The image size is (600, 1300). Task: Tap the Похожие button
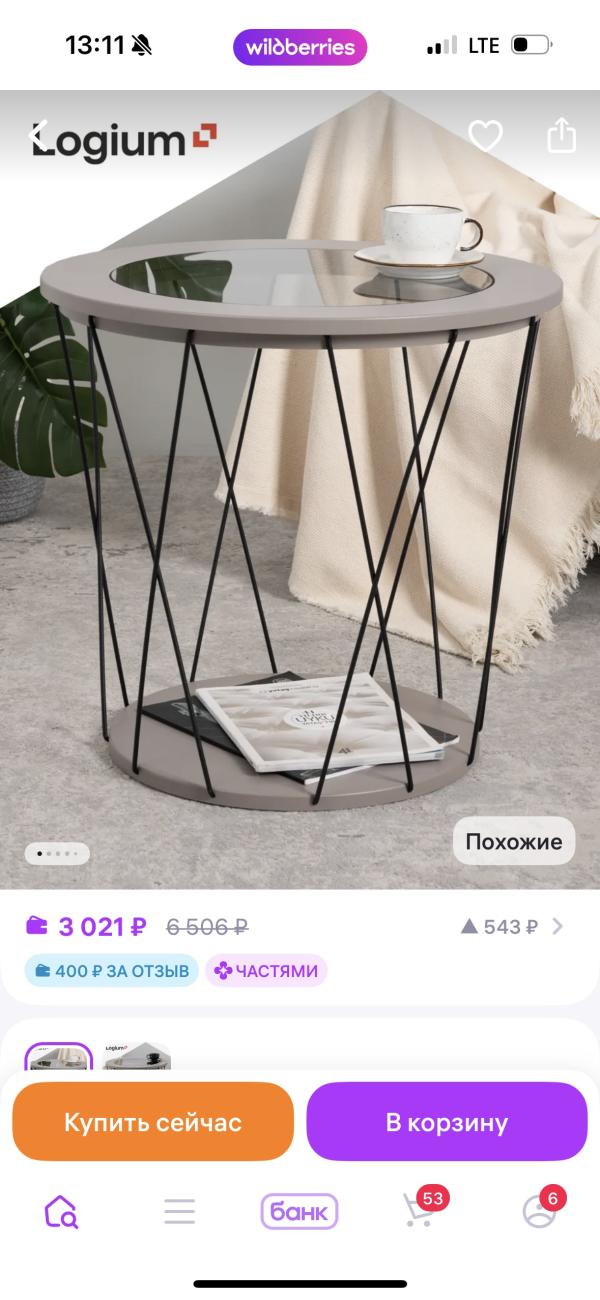tap(514, 841)
